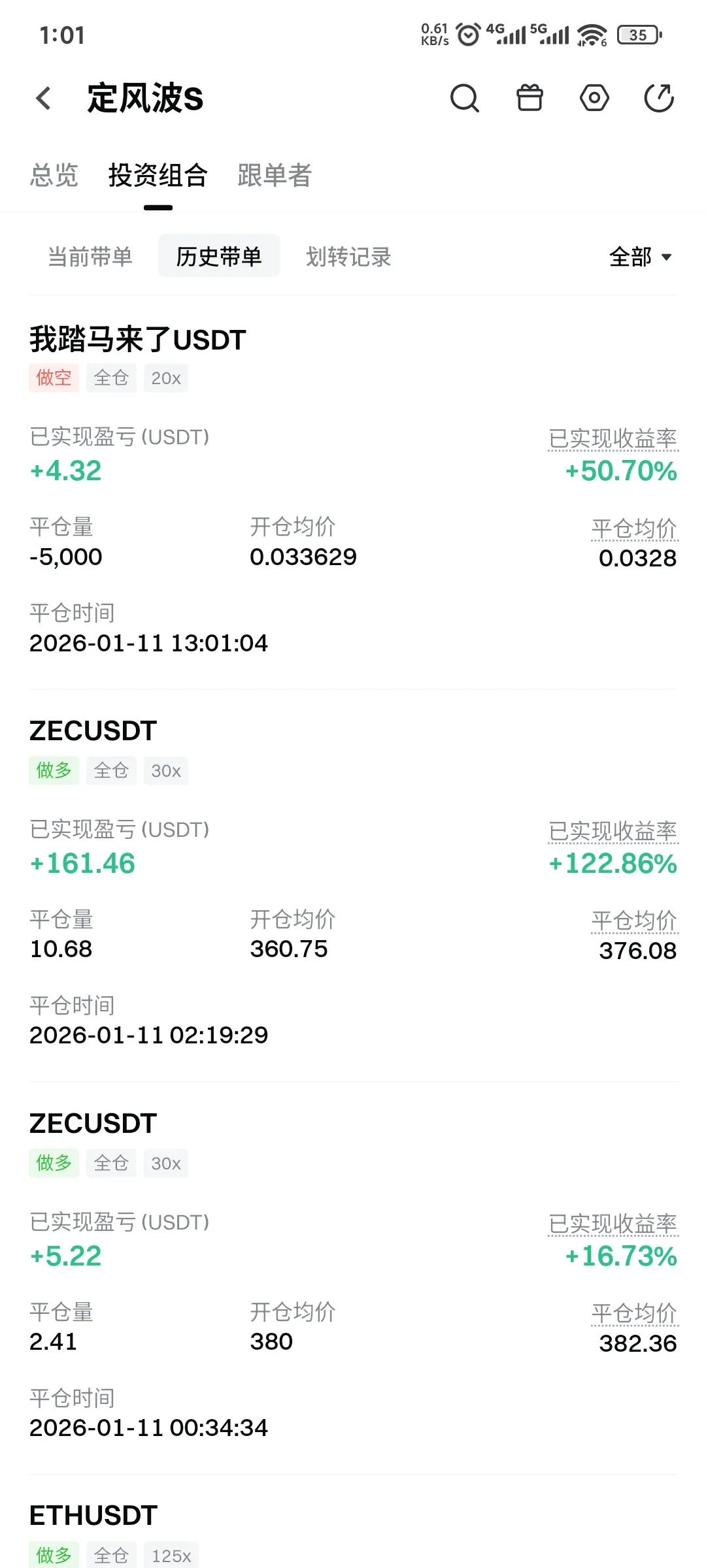Screen dimensions: 706x1568
Task: Open the ZECUSDT trade with +161.46 profit
Action: pyautogui.click(x=93, y=731)
